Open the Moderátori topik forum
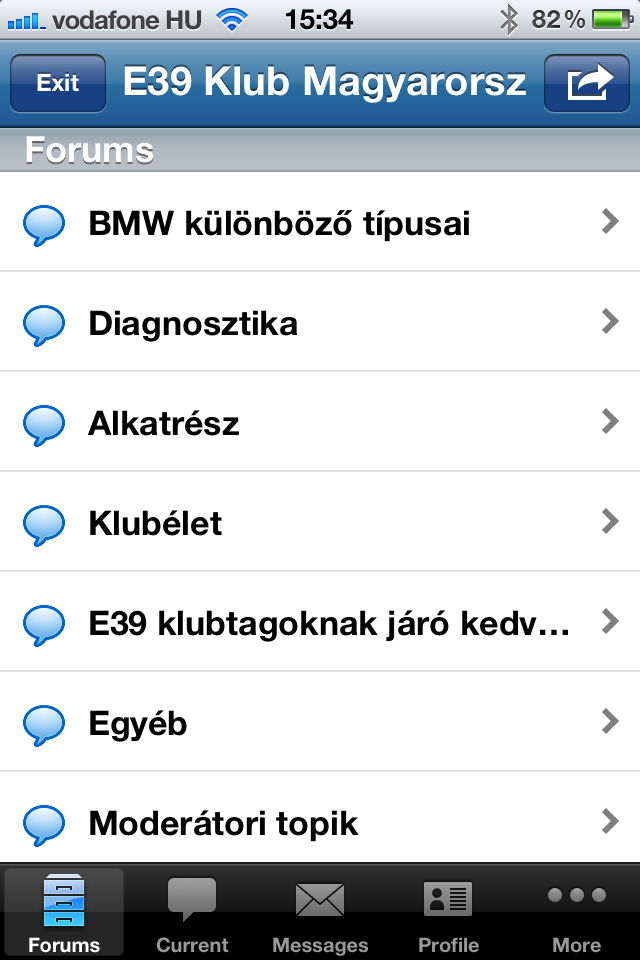Viewport: 640px width, 960px height. [x=320, y=823]
